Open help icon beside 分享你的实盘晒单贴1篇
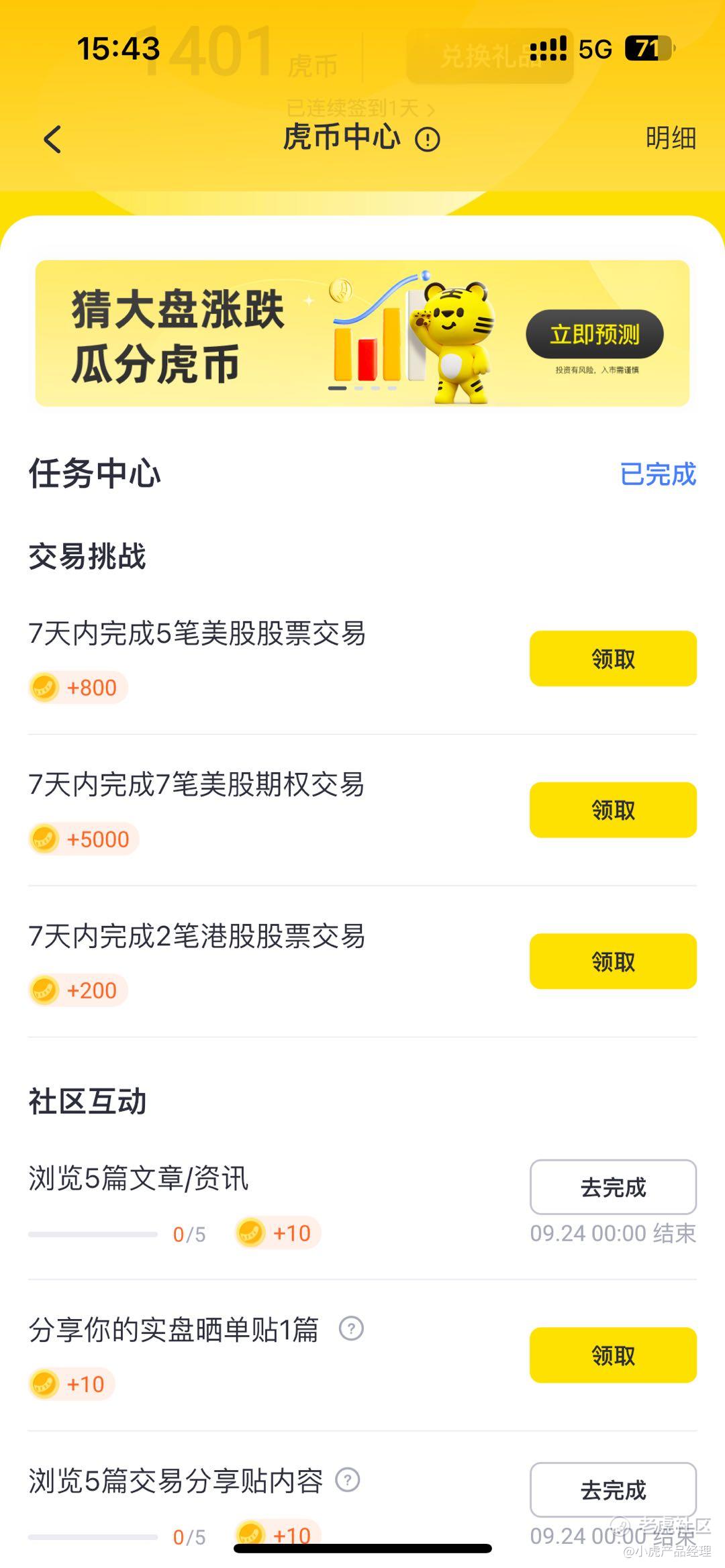 (351, 1328)
